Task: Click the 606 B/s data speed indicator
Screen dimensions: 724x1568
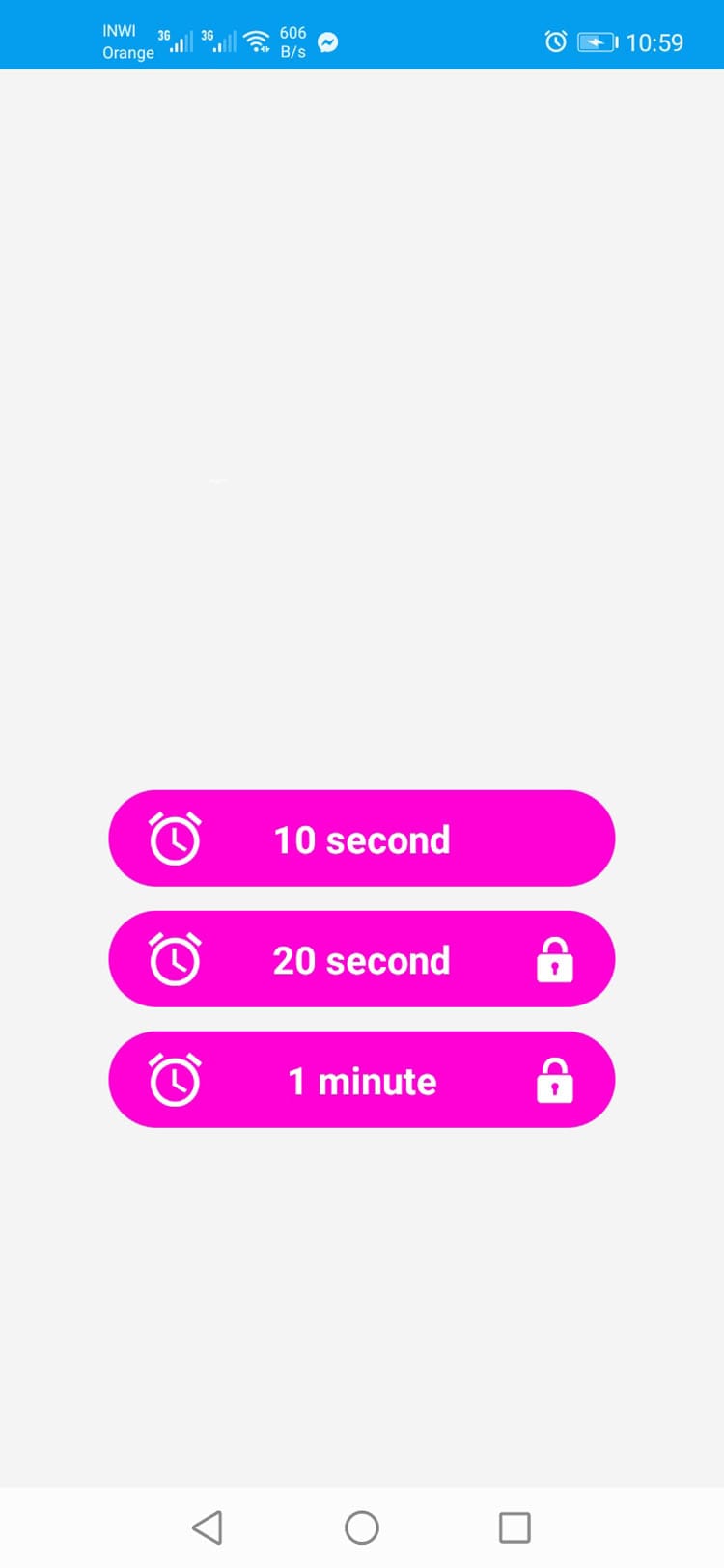Action: click(292, 41)
